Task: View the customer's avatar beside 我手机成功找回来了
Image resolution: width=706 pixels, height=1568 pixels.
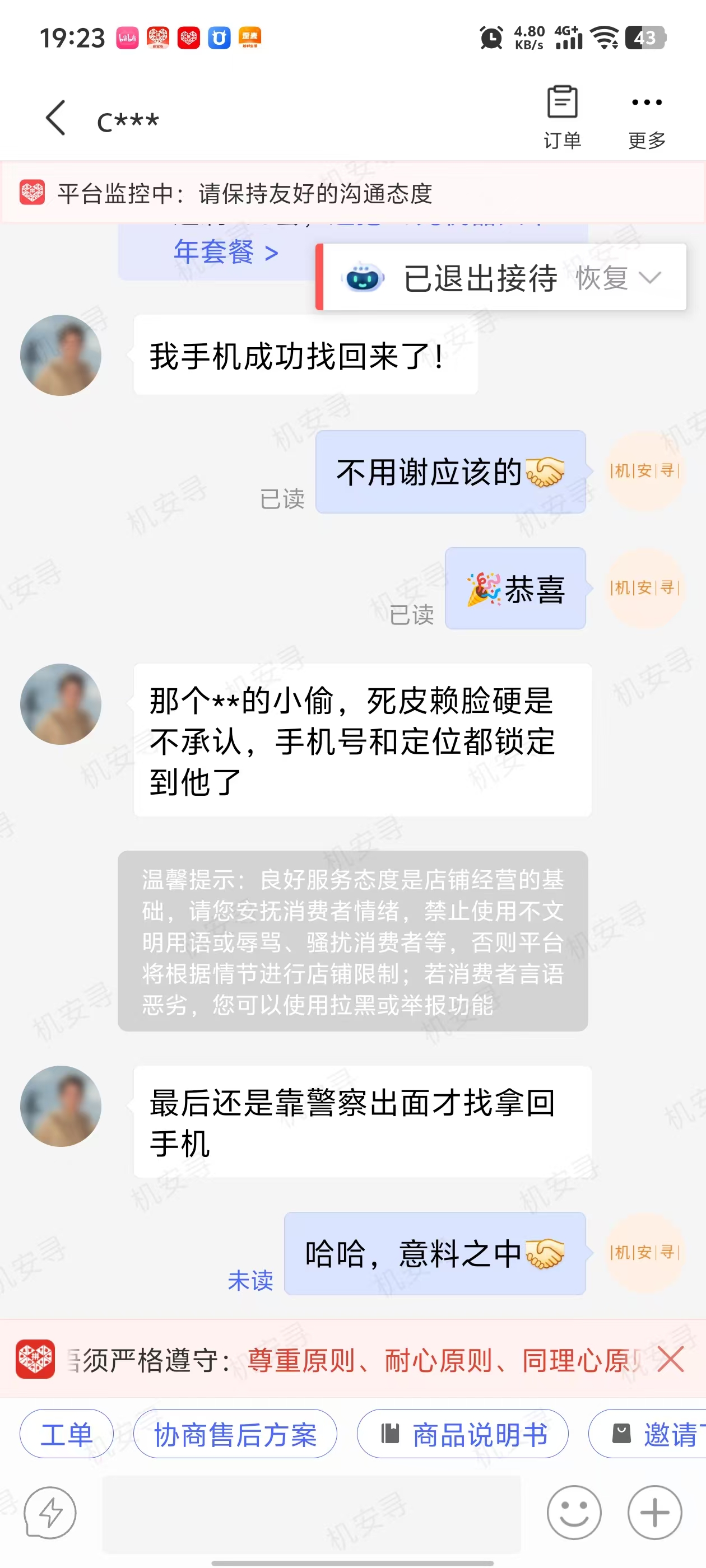Action: pyautogui.click(x=61, y=356)
